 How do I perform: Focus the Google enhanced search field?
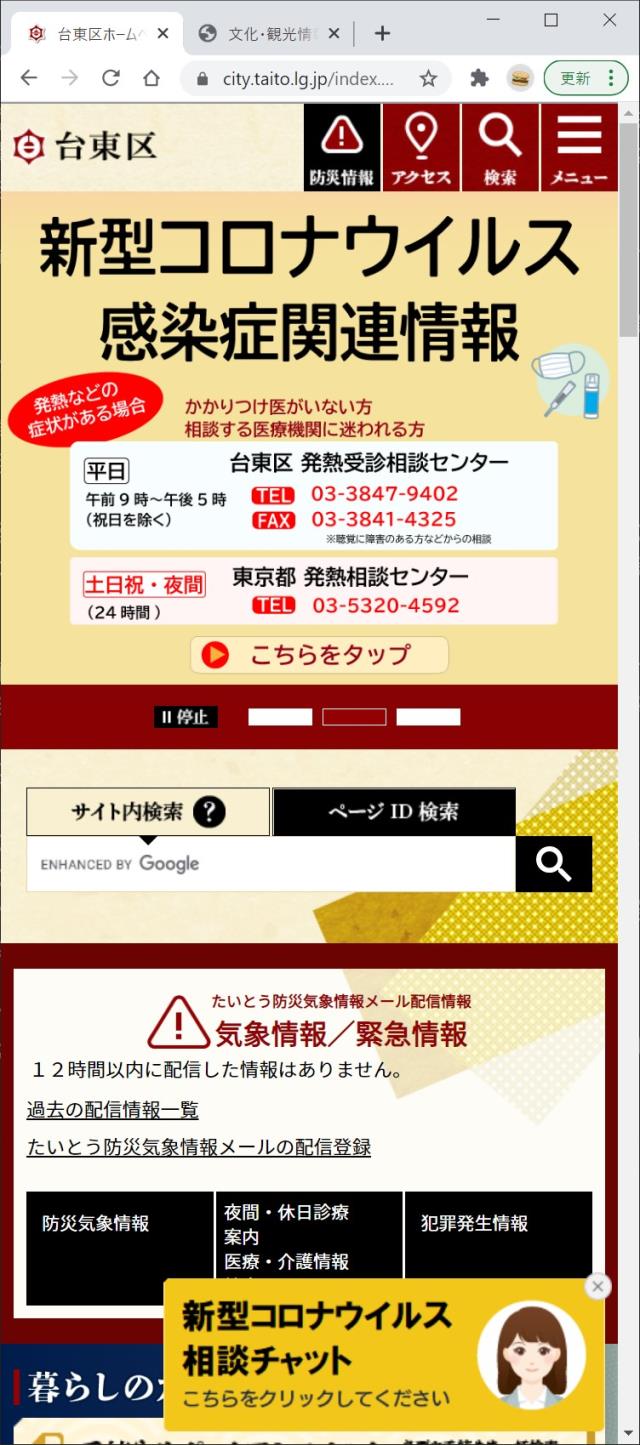click(x=270, y=864)
